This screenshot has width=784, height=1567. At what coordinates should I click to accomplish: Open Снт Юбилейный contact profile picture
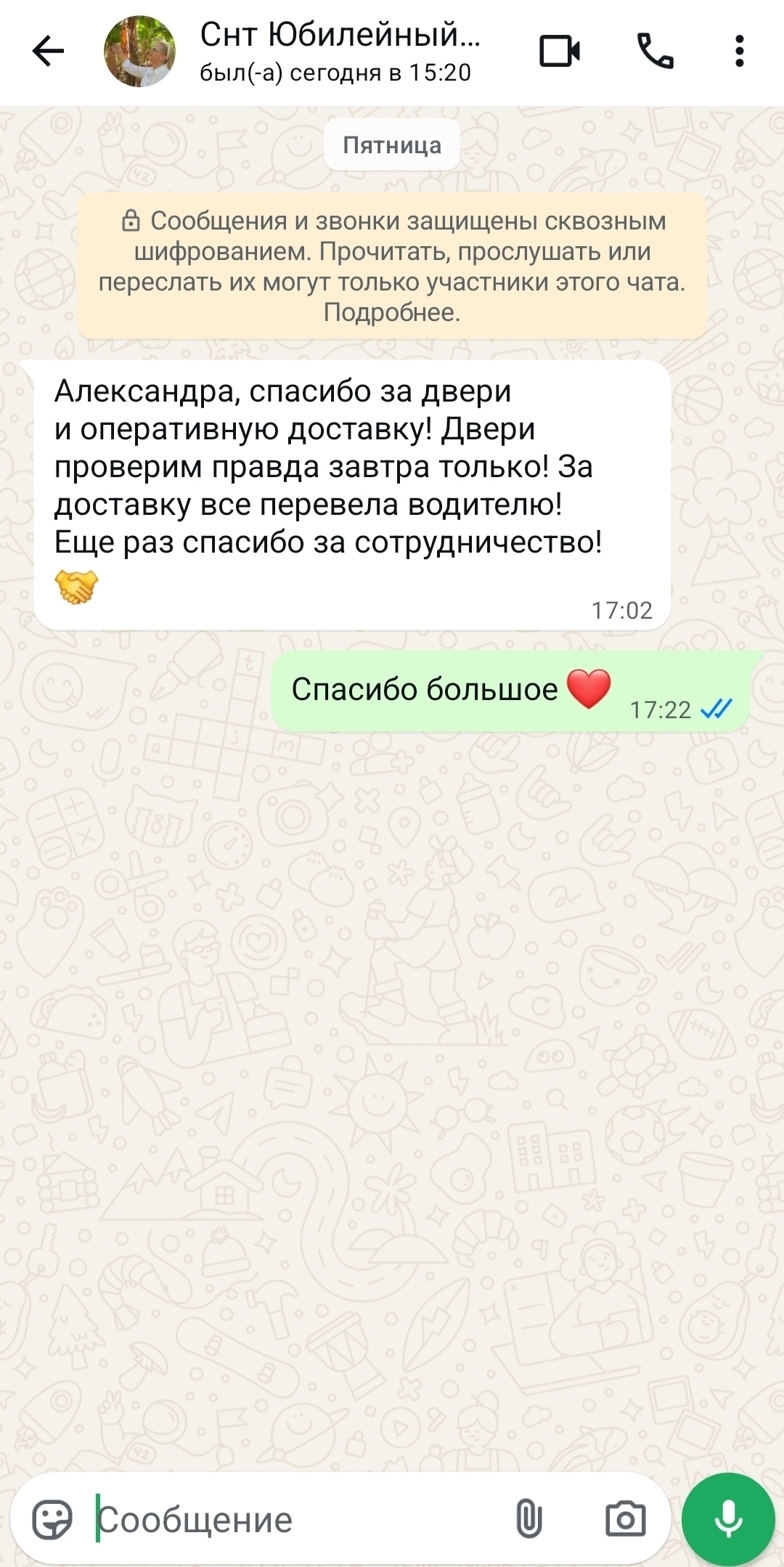click(x=140, y=52)
